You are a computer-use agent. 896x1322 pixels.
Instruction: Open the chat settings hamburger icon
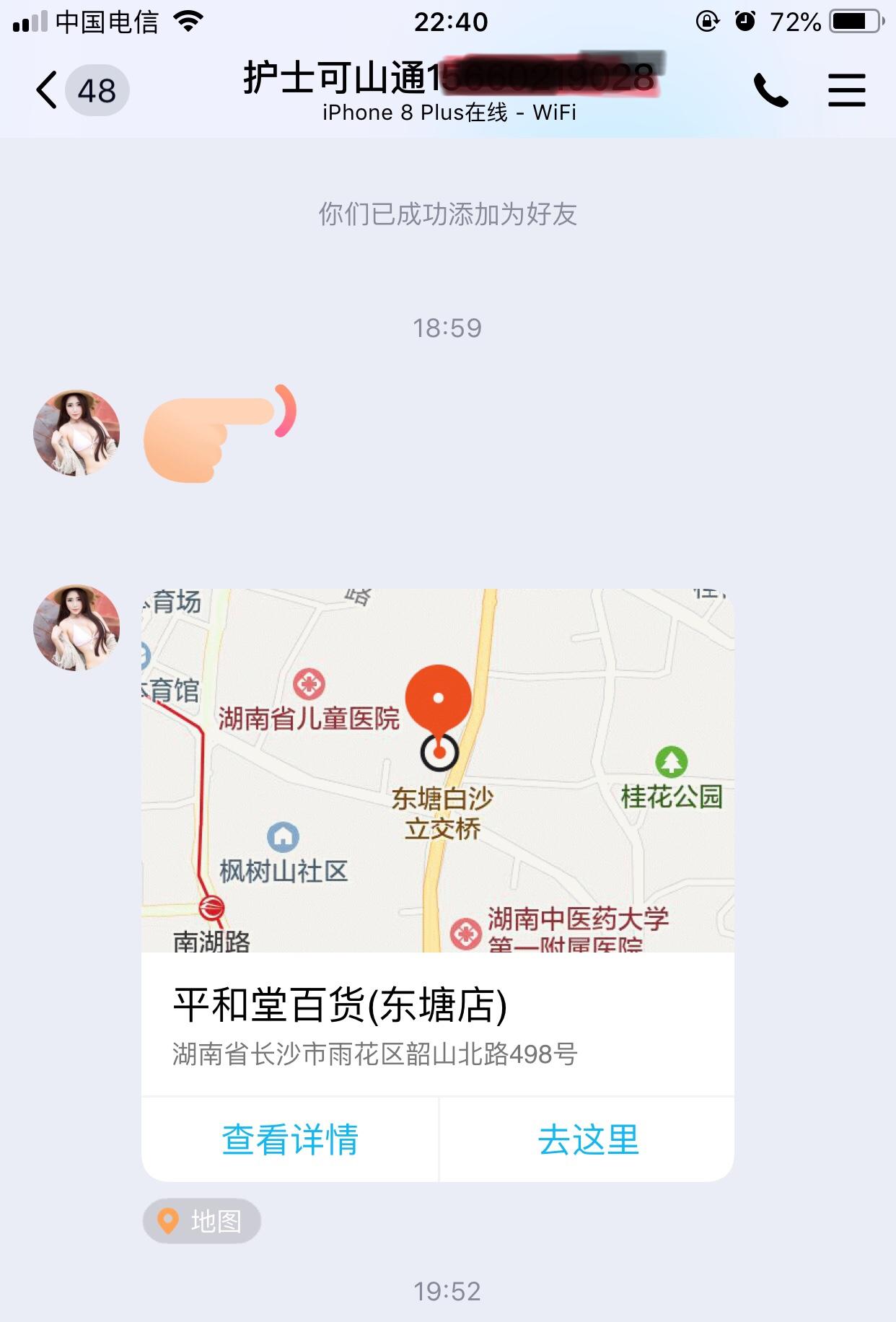tap(848, 89)
